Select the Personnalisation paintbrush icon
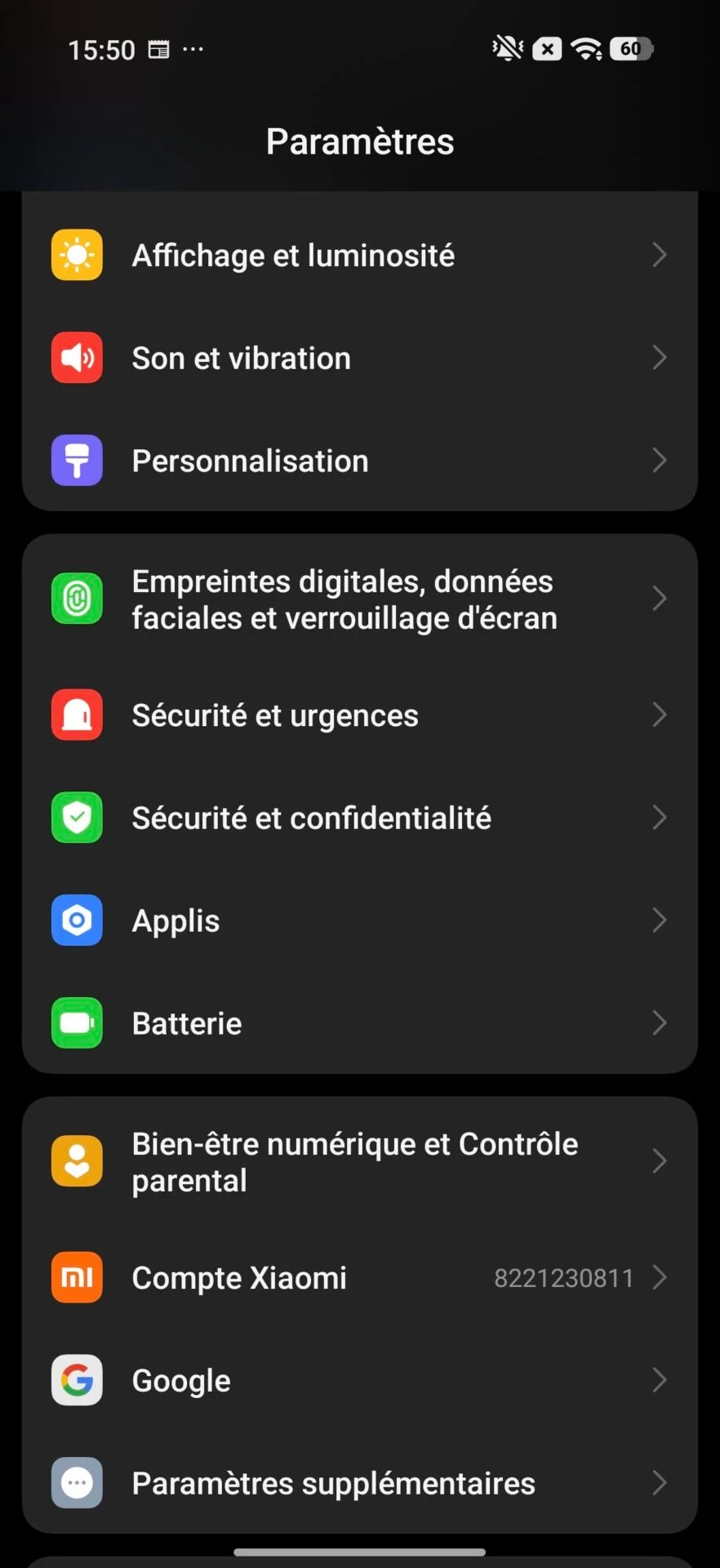Image resolution: width=720 pixels, height=1568 pixels. coord(76,460)
